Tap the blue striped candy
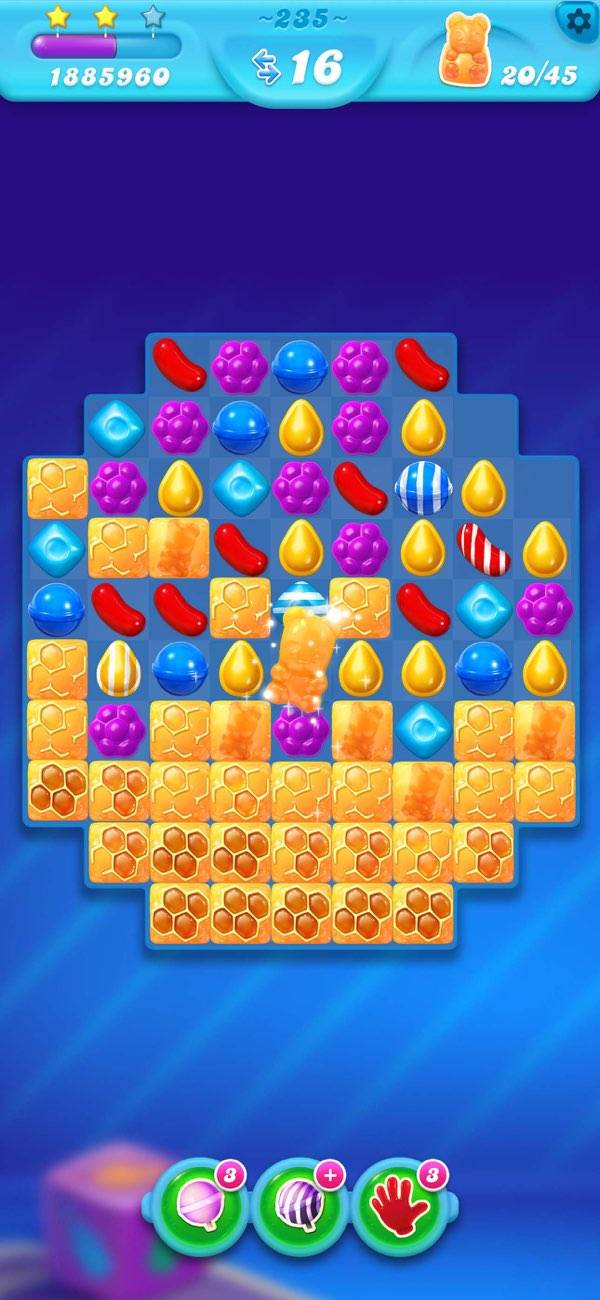Screen dimensions: 600x1300 pos(423,488)
